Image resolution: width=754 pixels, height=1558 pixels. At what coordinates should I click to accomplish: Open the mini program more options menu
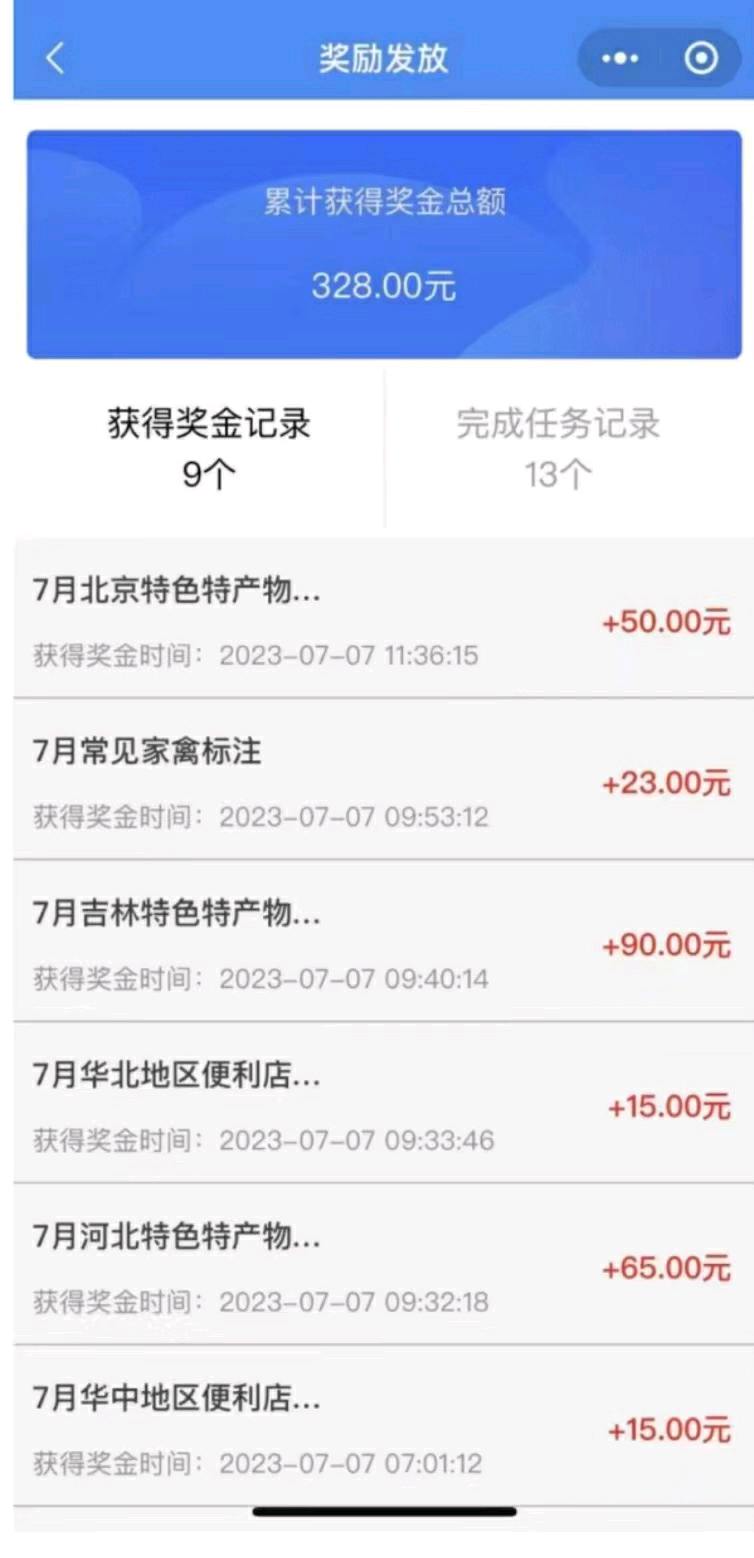[620, 58]
